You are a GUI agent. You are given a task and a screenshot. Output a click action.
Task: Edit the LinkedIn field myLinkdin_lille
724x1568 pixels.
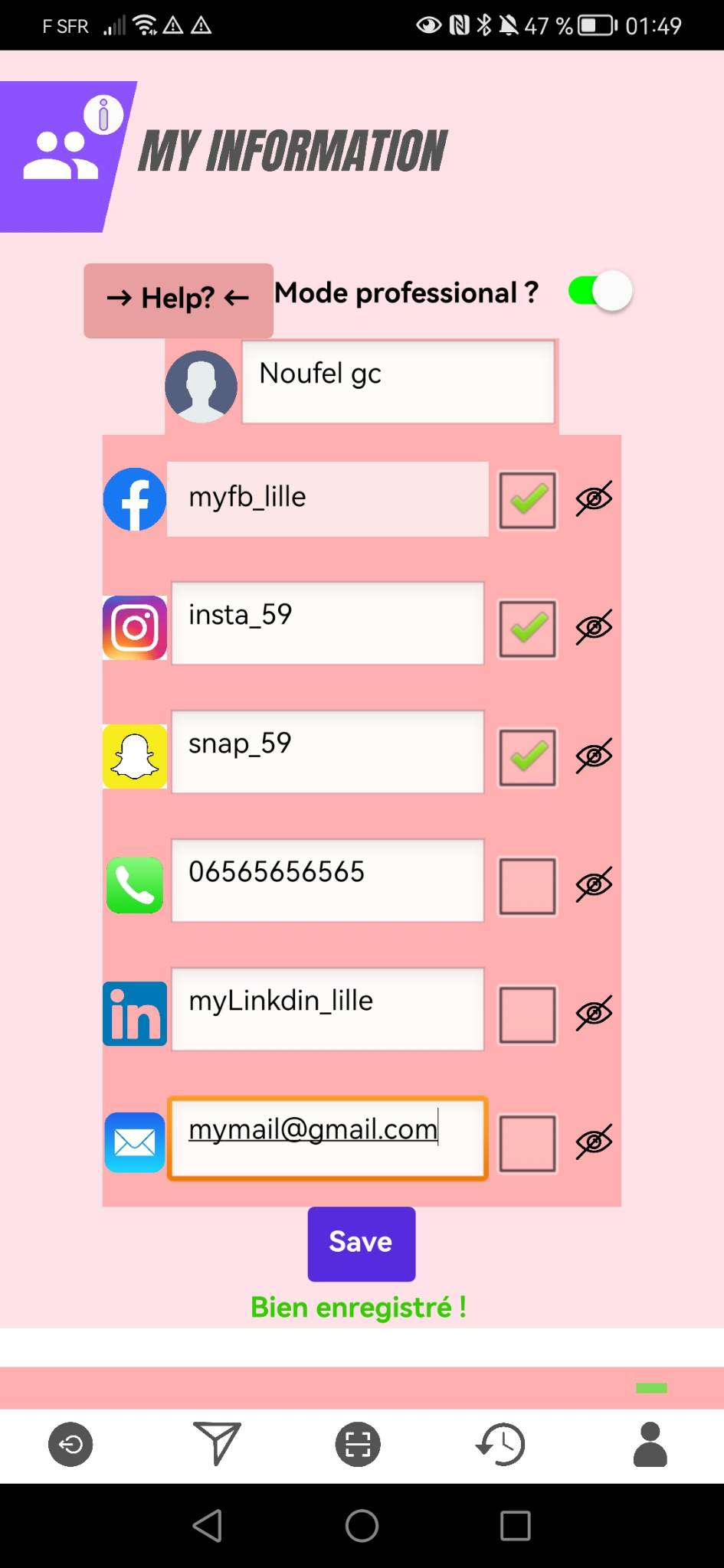coord(327,1008)
